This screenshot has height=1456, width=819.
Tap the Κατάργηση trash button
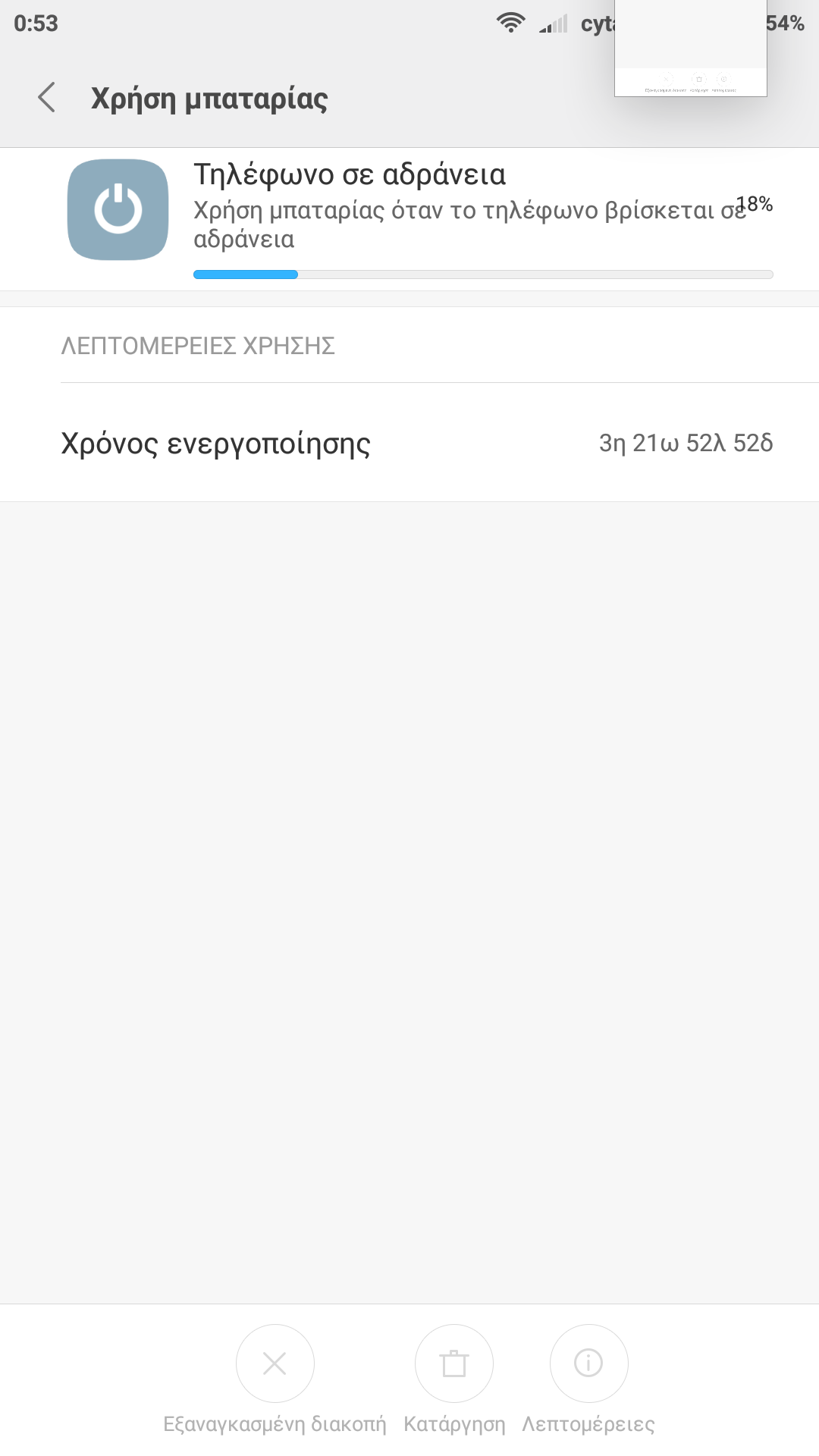point(453,1363)
